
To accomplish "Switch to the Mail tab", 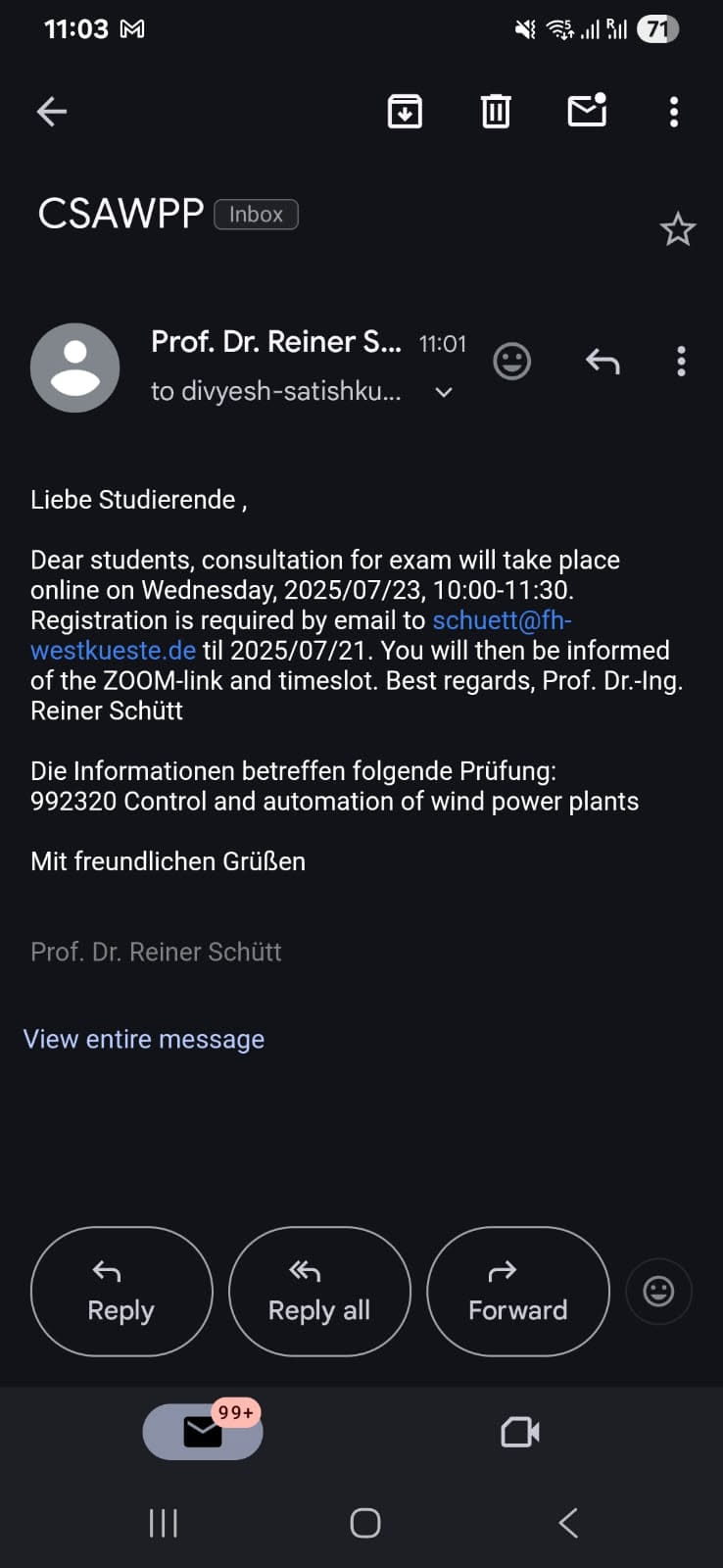I will coord(203,1433).
